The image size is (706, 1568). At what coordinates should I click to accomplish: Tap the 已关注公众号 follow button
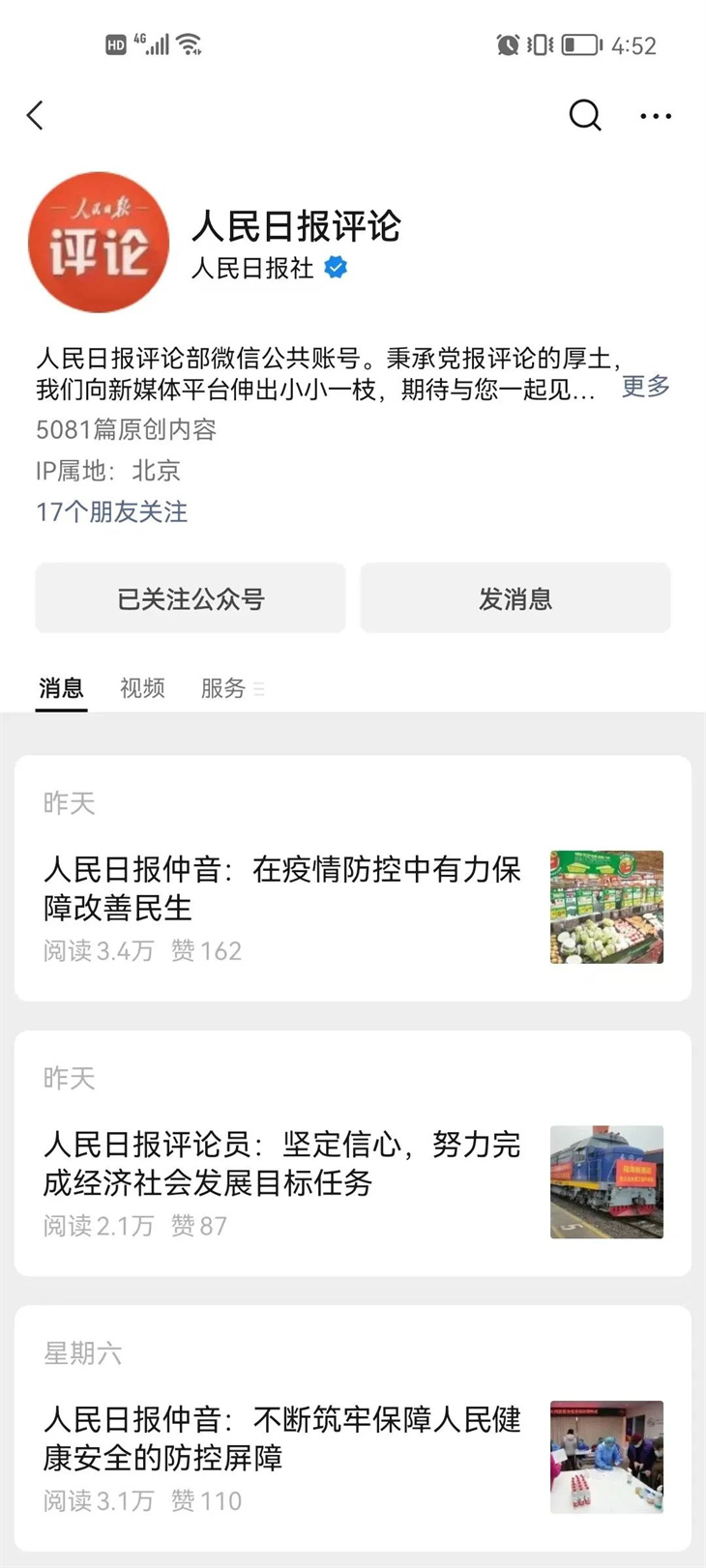click(191, 598)
